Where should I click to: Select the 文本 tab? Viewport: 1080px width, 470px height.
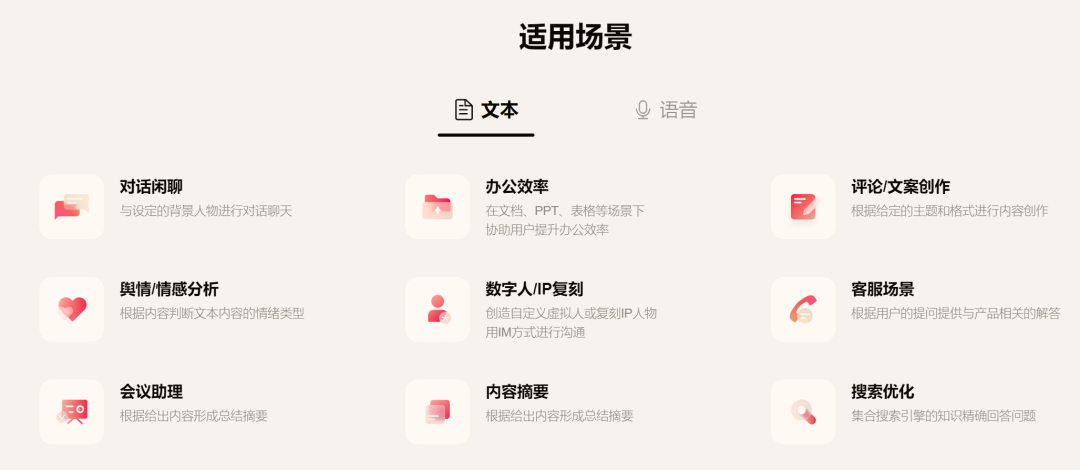tap(487, 110)
